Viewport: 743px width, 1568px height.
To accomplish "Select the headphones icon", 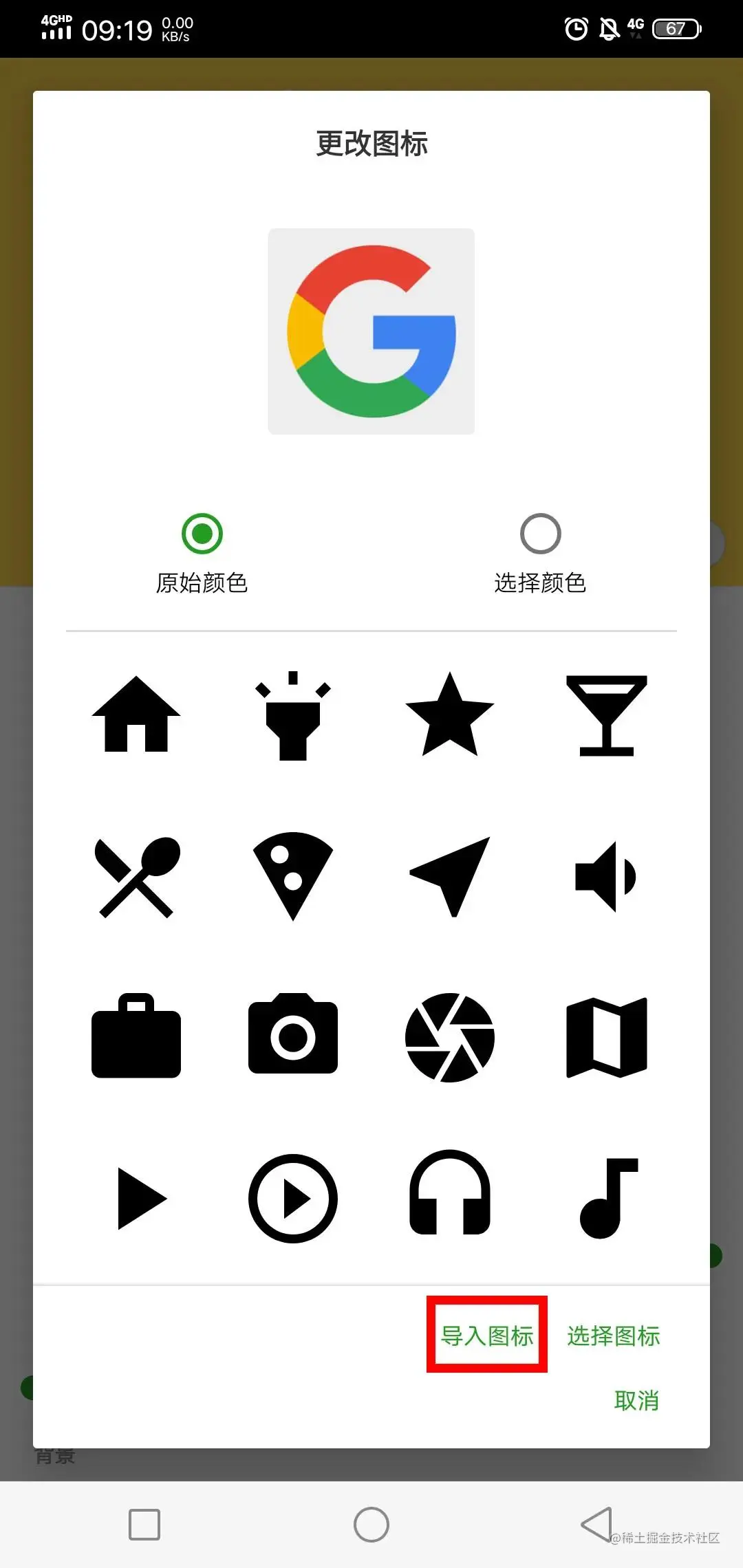I will (x=450, y=1197).
